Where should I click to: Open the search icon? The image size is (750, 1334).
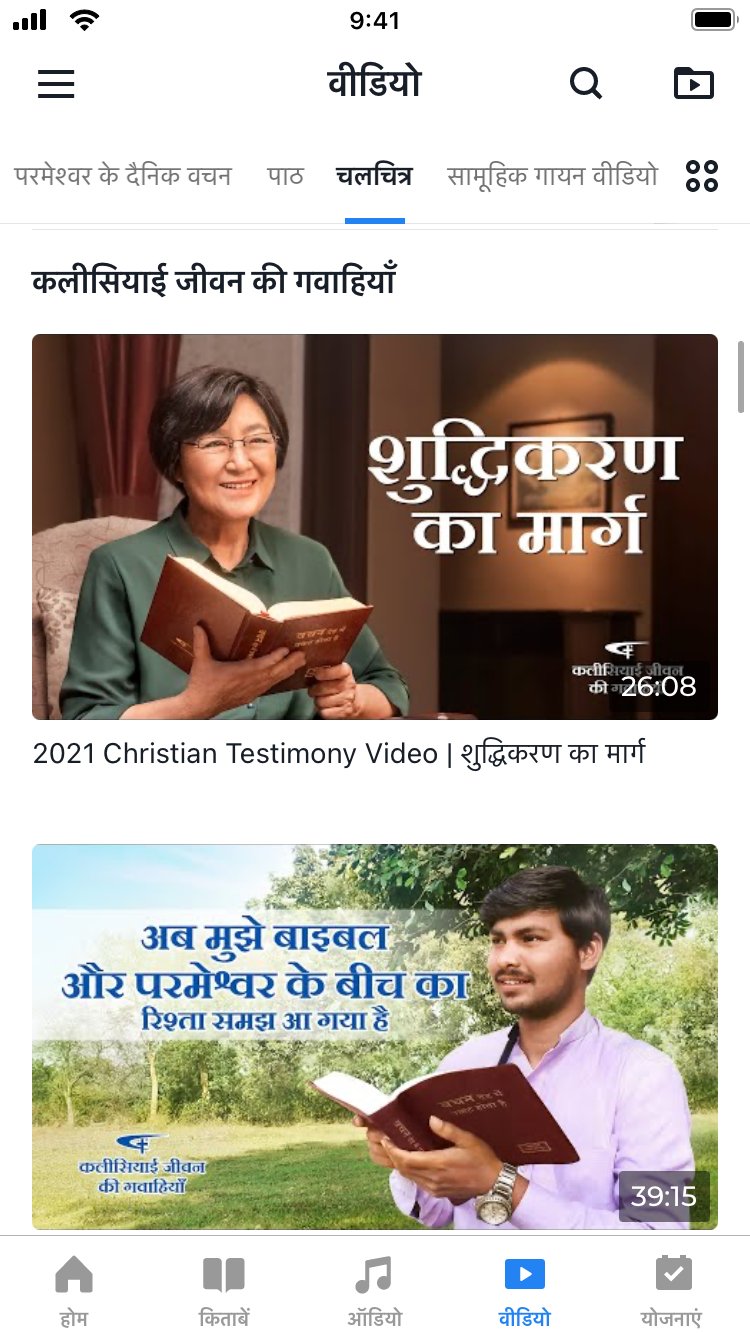click(586, 83)
